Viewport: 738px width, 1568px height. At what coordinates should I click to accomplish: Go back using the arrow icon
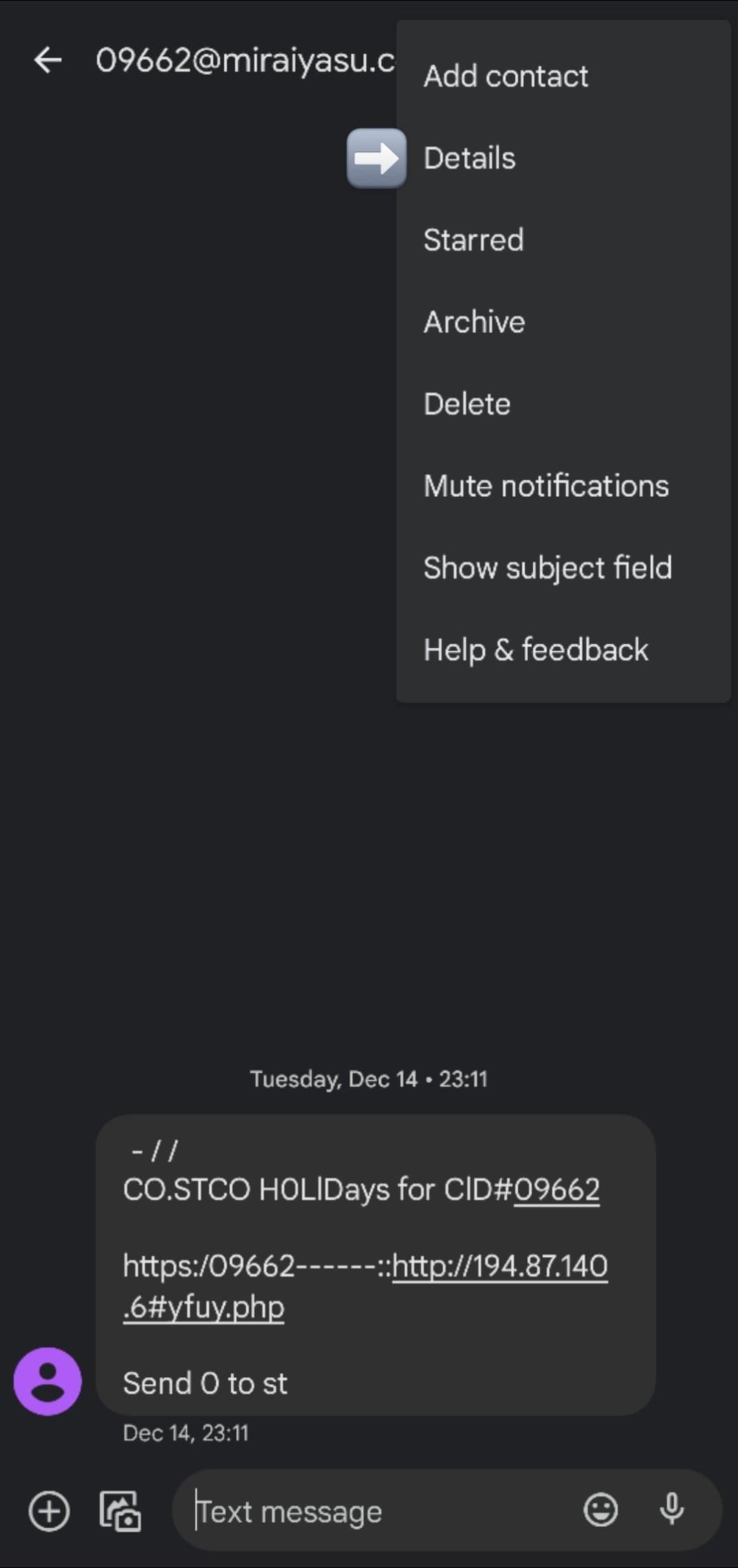[x=47, y=60]
